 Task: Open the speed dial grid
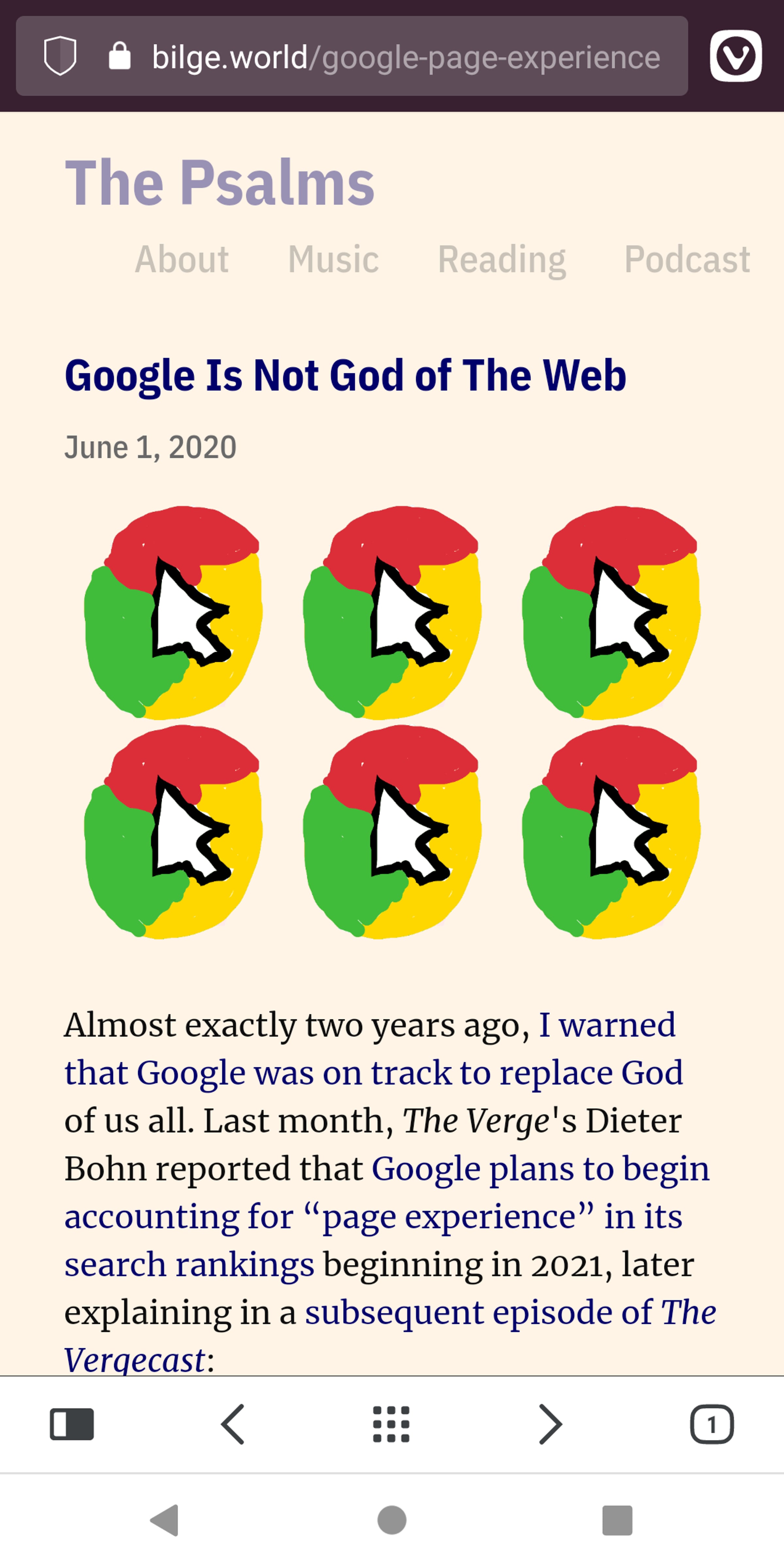coord(391,1424)
